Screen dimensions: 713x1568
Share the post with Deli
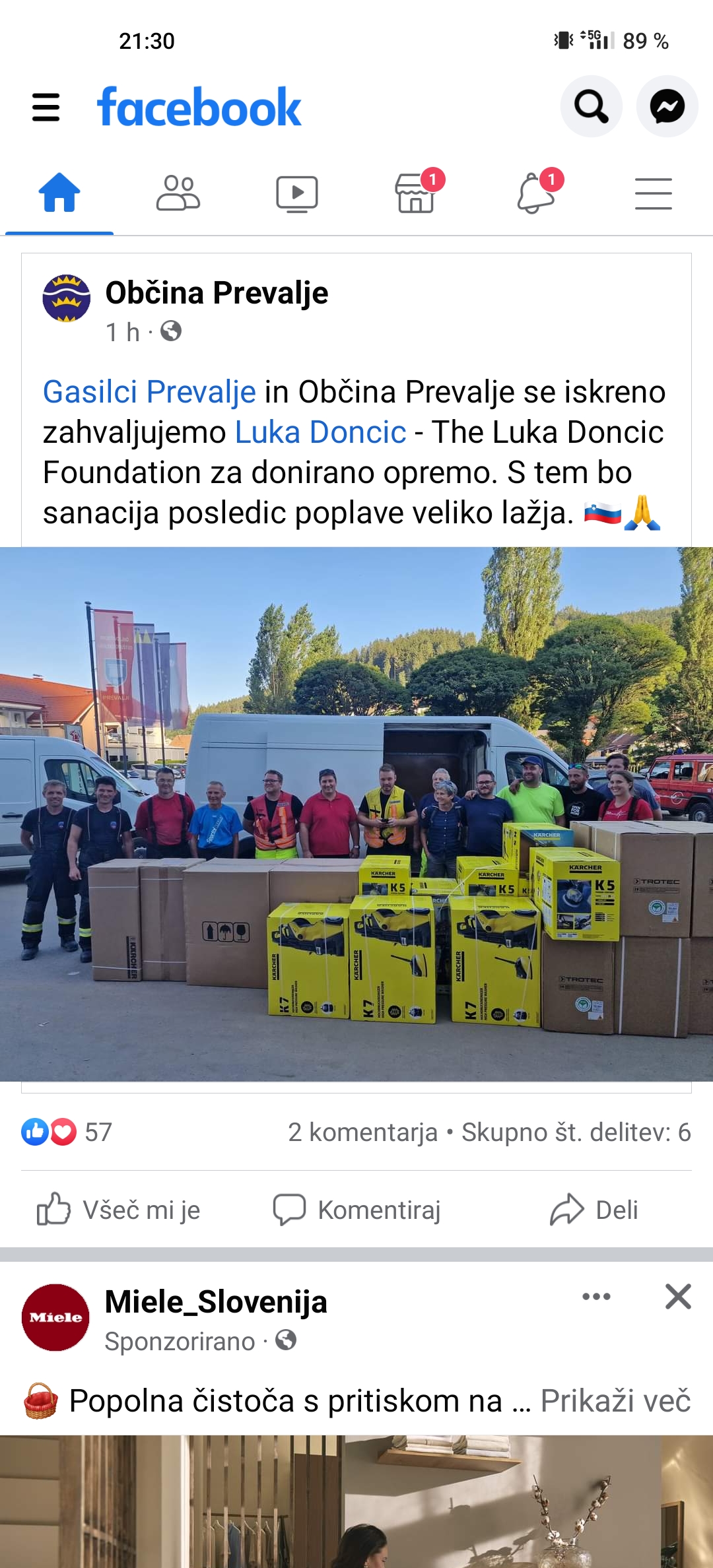tap(594, 1210)
